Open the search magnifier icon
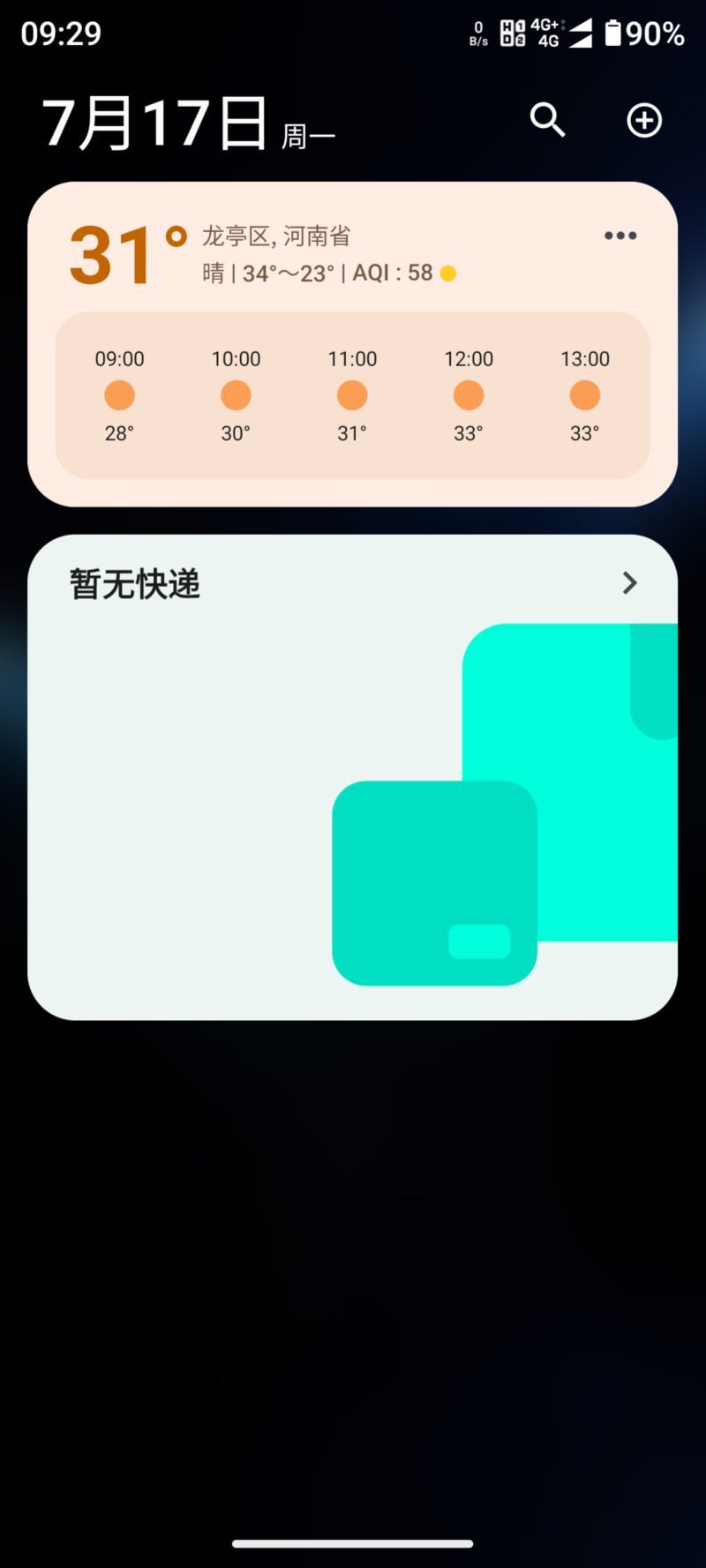This screenshot has width=706, height=1568. click(547, 120)
